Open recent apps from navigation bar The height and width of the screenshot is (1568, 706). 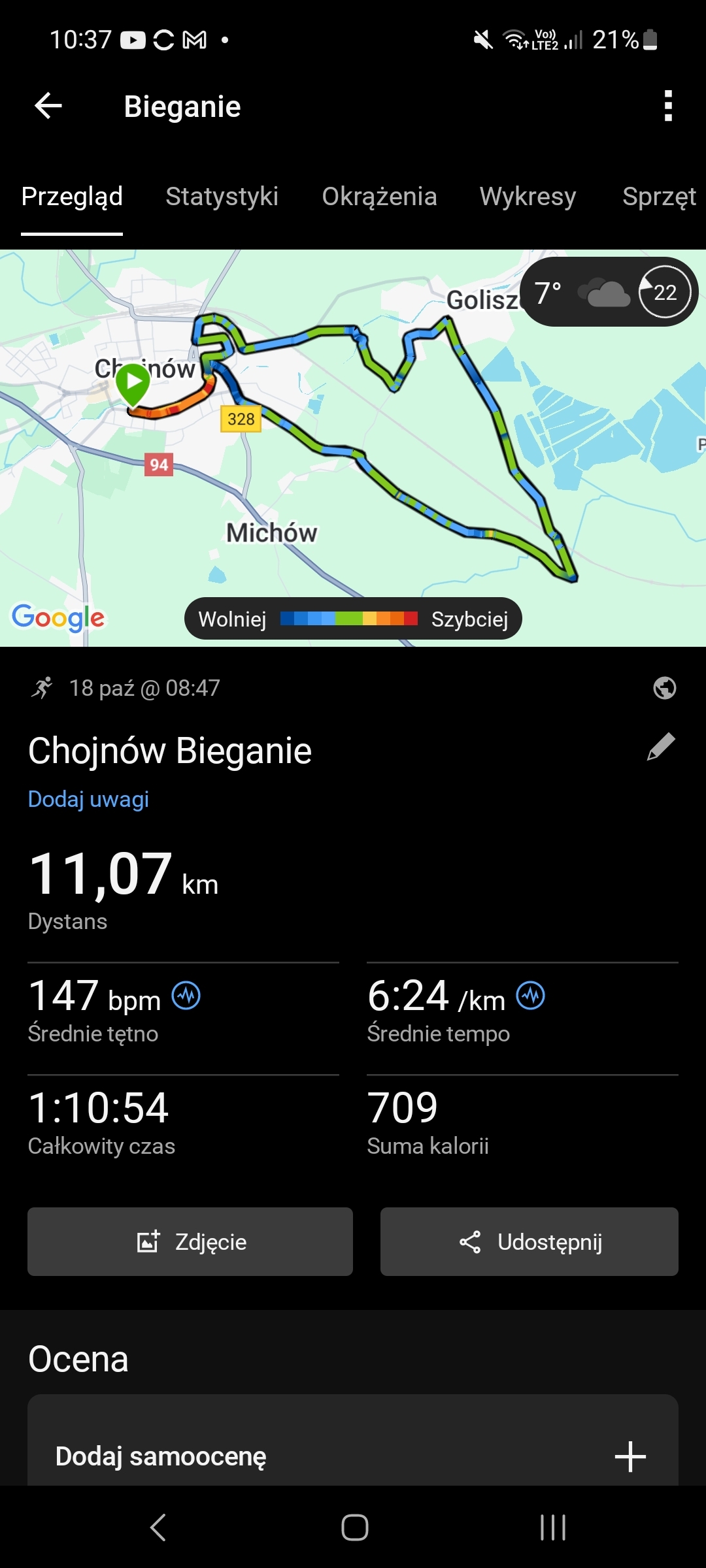click(552, 1527)
